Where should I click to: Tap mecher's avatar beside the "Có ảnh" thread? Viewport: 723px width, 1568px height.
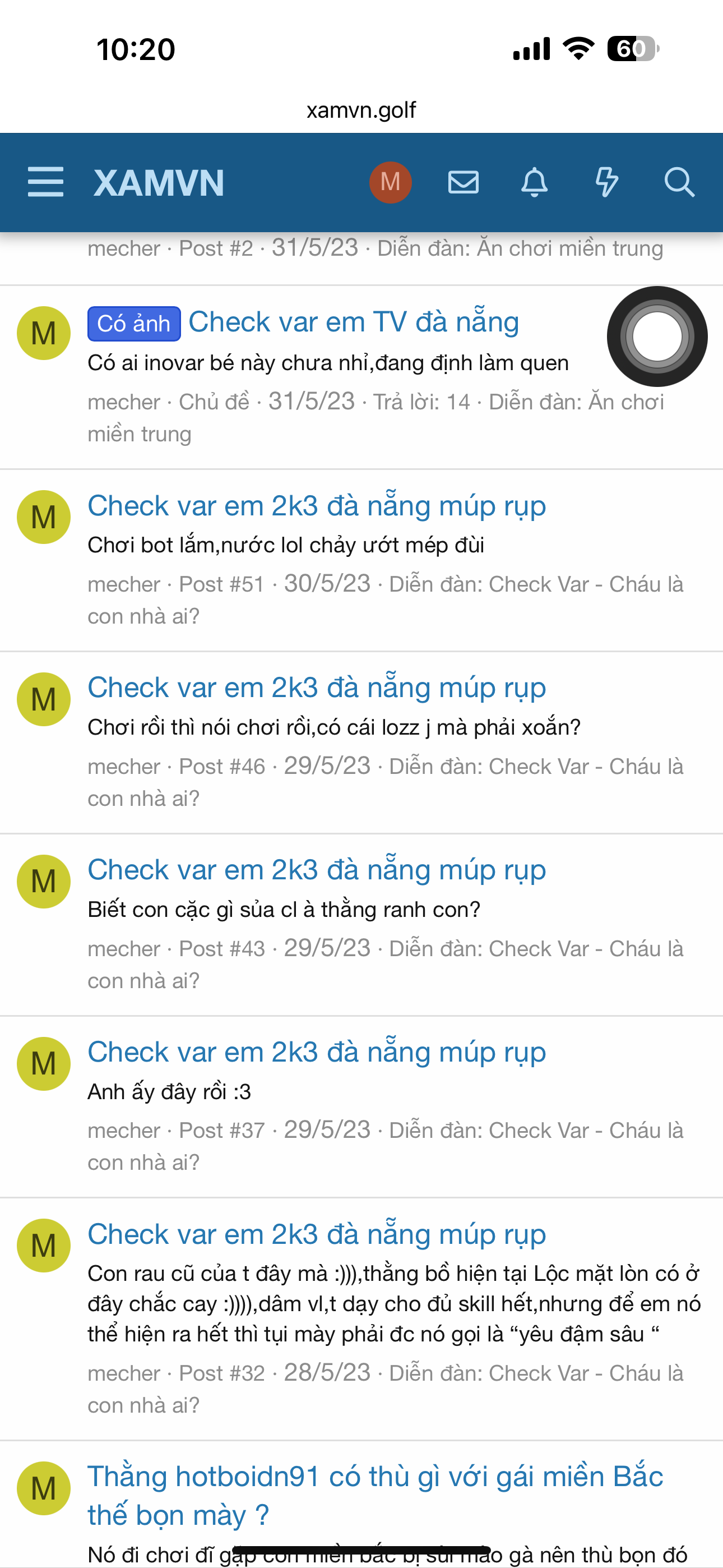[x=44, y=333]
